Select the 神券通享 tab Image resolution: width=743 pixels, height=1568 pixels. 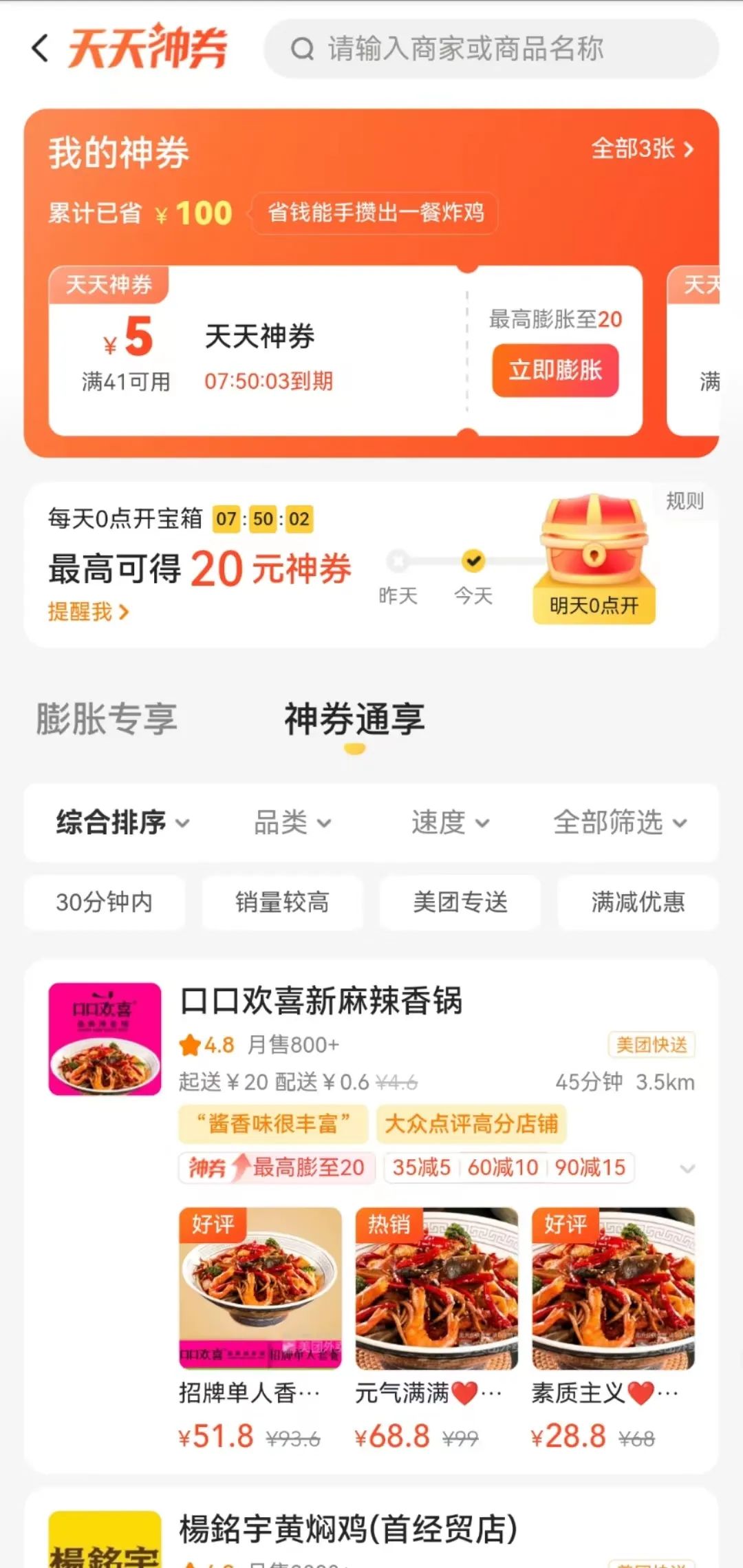click(354, 720)
